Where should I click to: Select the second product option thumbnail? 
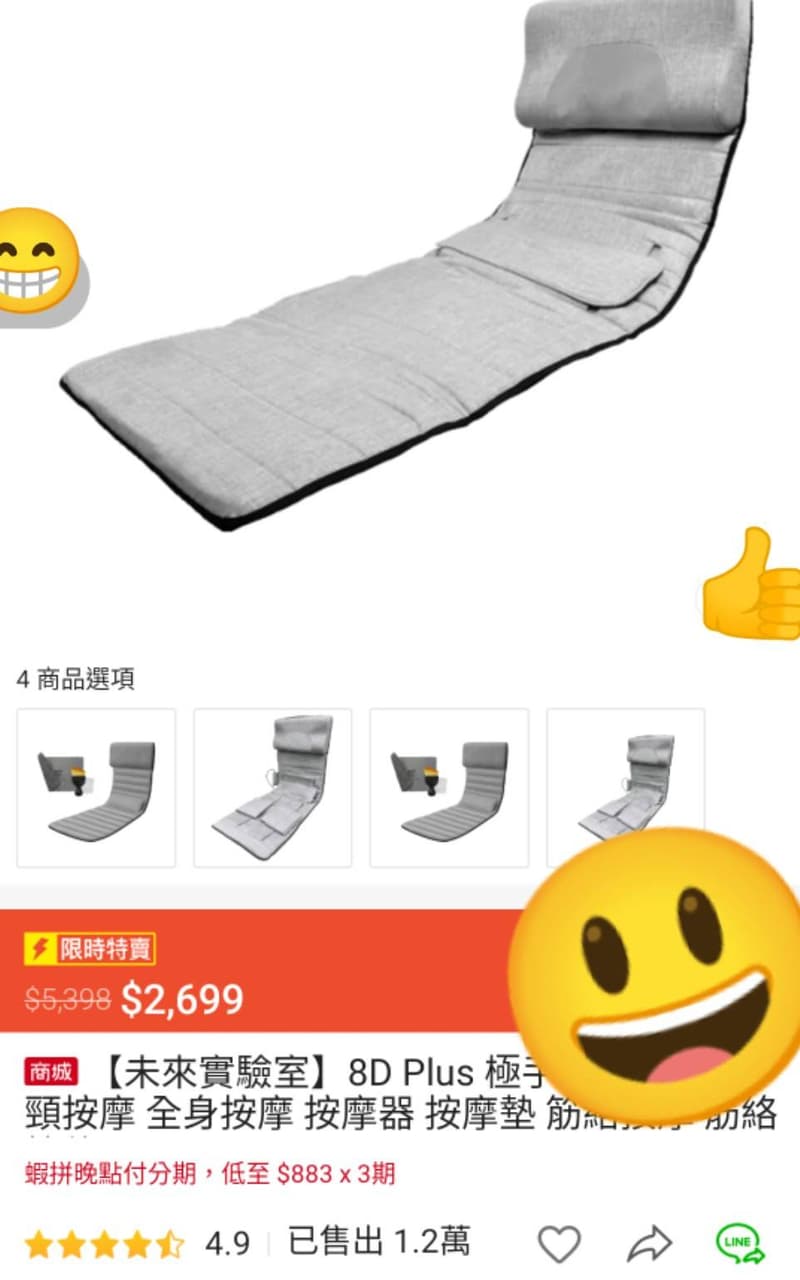coord(273,788)
